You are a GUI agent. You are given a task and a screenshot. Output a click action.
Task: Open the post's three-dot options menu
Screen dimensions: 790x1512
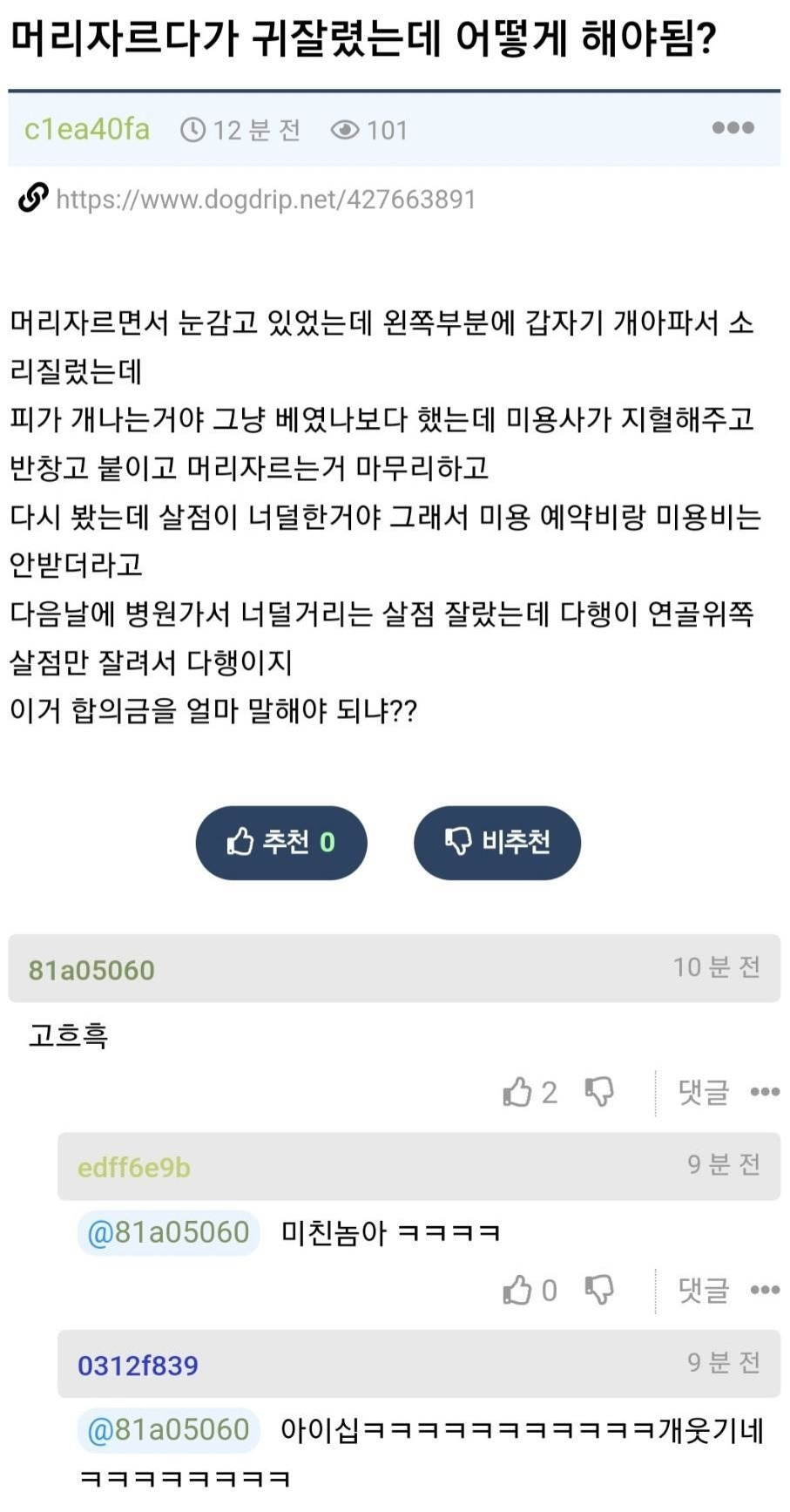pyautogui.click(x=733, y=128)
